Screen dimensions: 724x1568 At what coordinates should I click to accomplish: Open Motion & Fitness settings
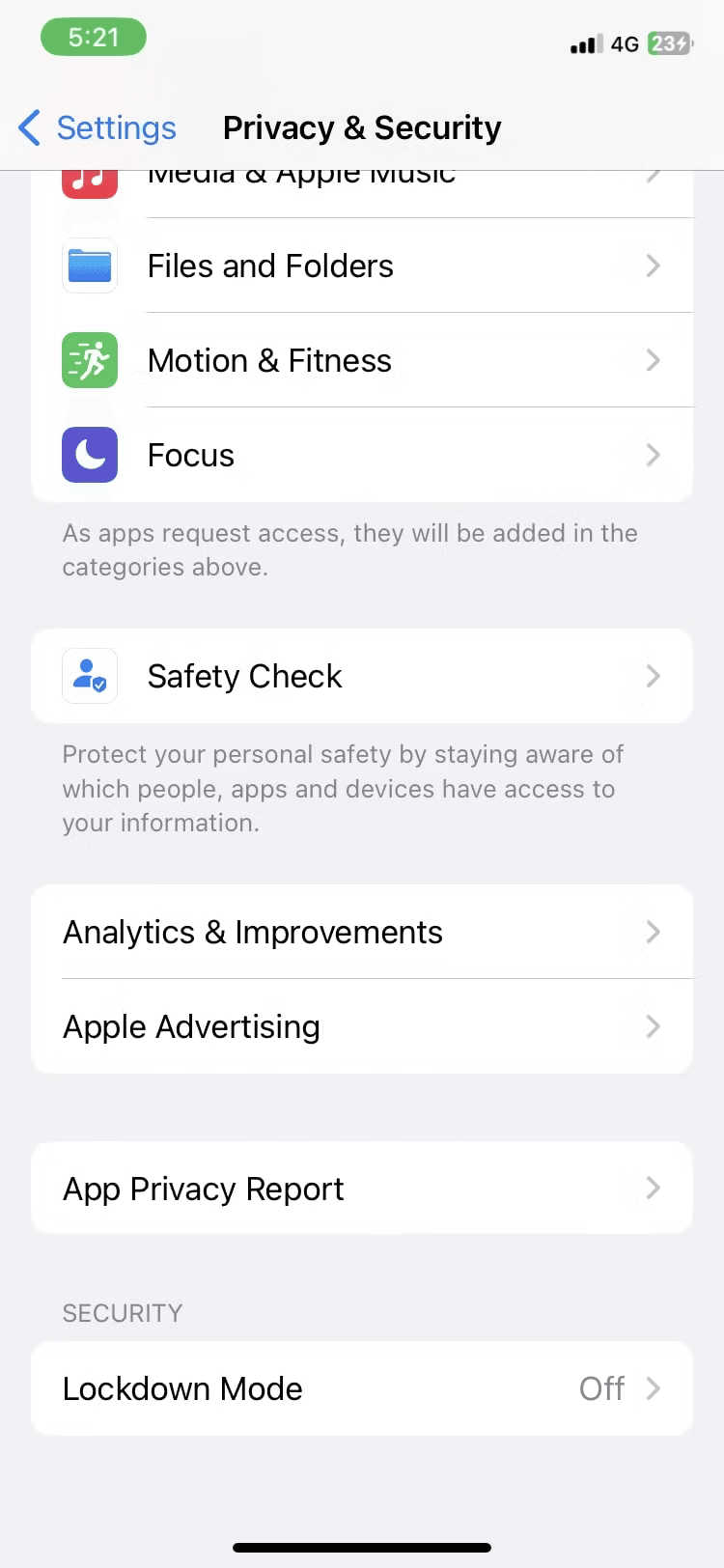click(362, 360)
